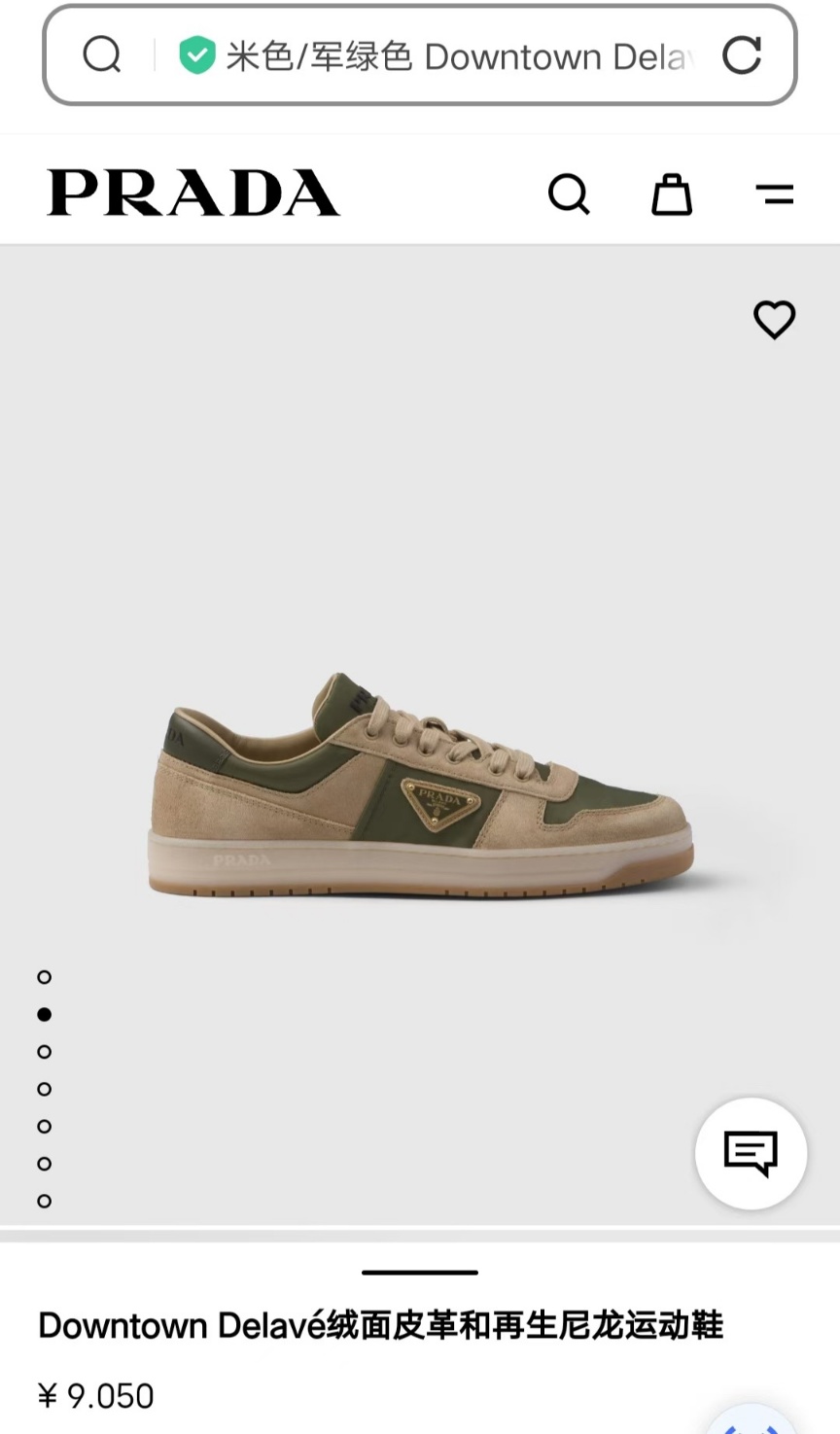Open the hamburger menu
This screenshot has width=840, height=1434.
pos(774,194)
